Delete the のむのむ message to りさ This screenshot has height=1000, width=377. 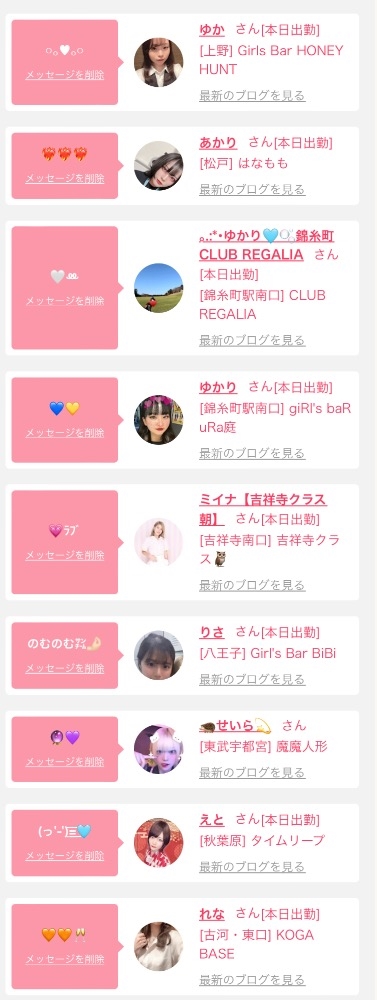tap(64, 668)
